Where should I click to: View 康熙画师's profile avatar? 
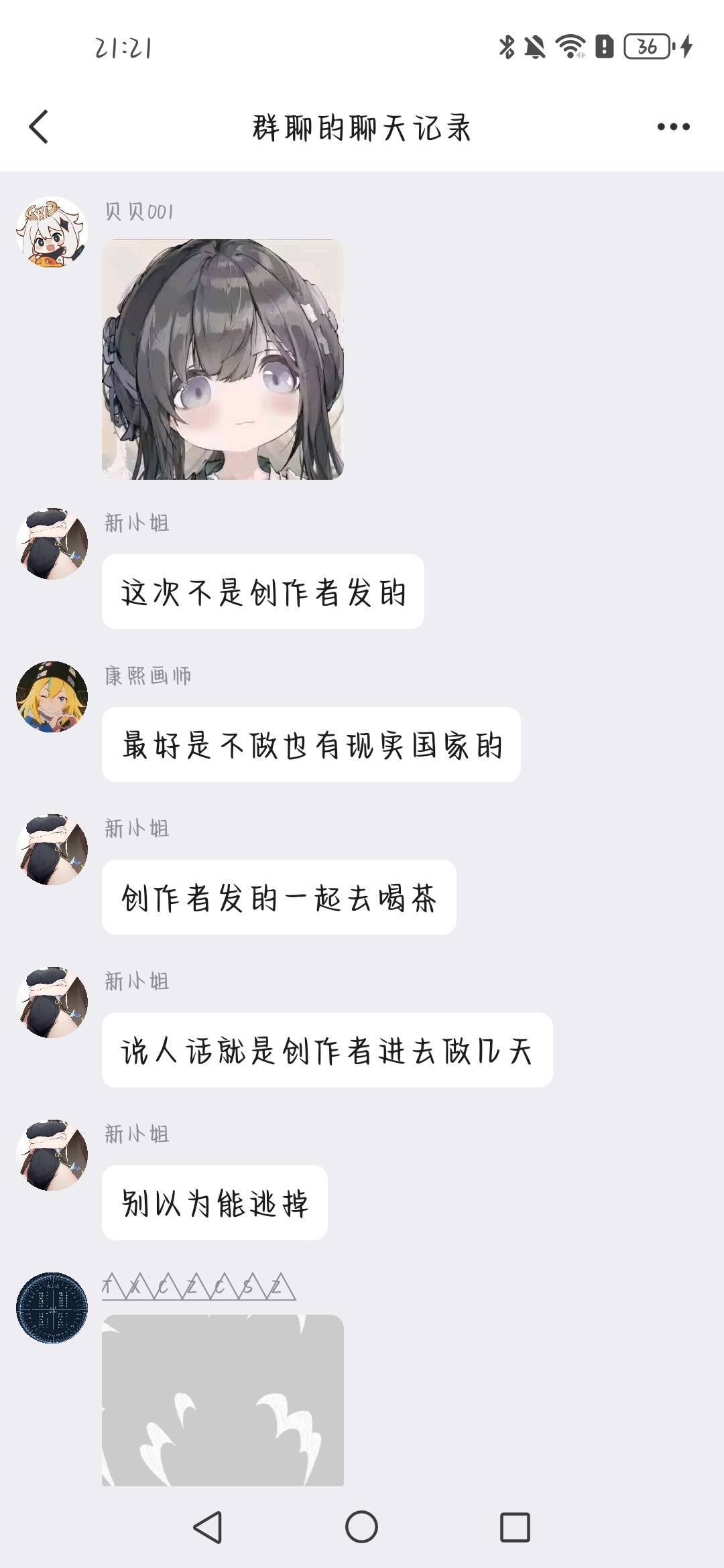coord(52,697)
